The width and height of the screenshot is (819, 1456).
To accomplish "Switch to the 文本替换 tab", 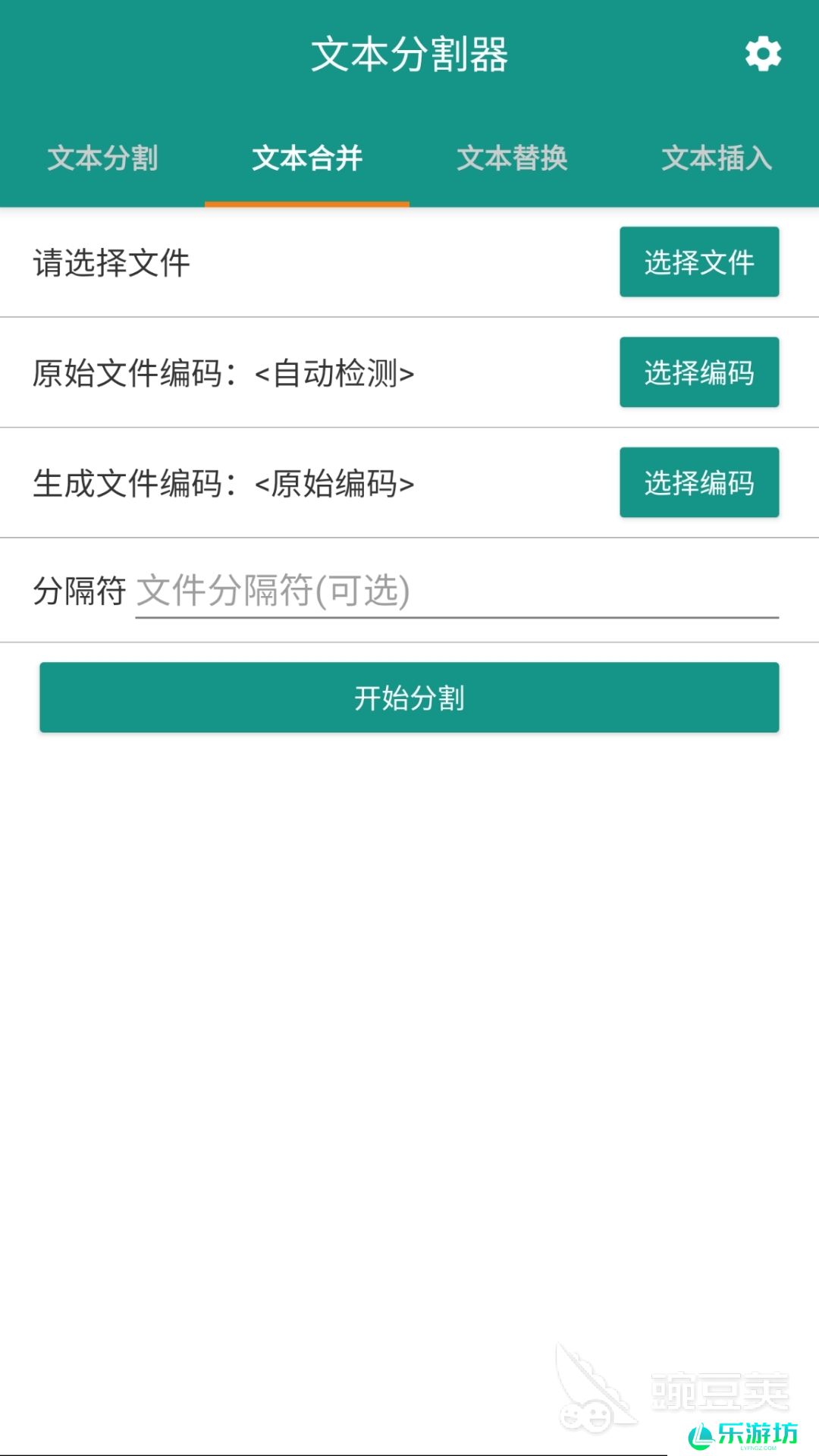I will (511, 159).
